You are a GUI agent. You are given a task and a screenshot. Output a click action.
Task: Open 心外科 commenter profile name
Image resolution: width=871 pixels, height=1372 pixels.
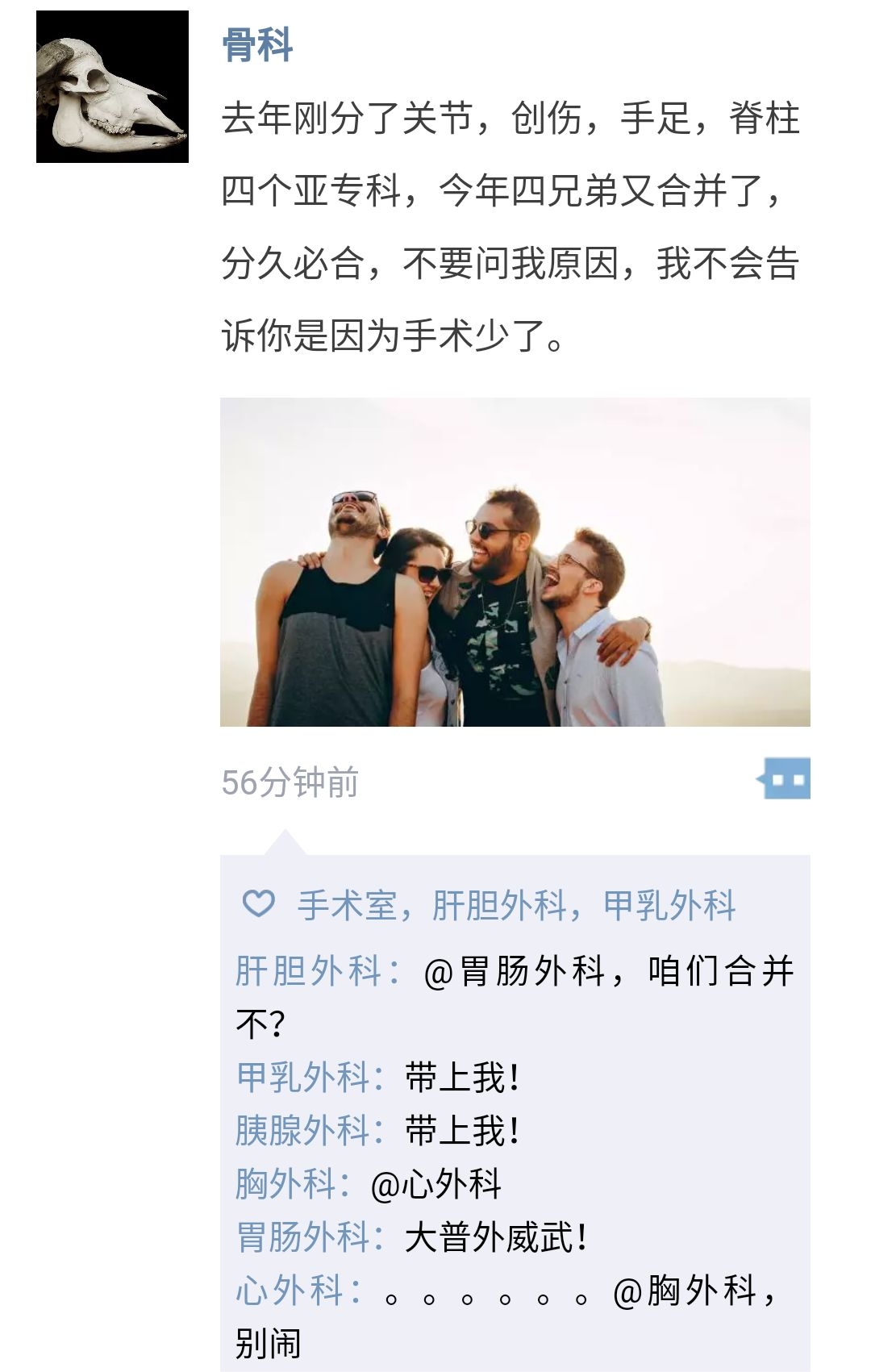pos(290,1291)
